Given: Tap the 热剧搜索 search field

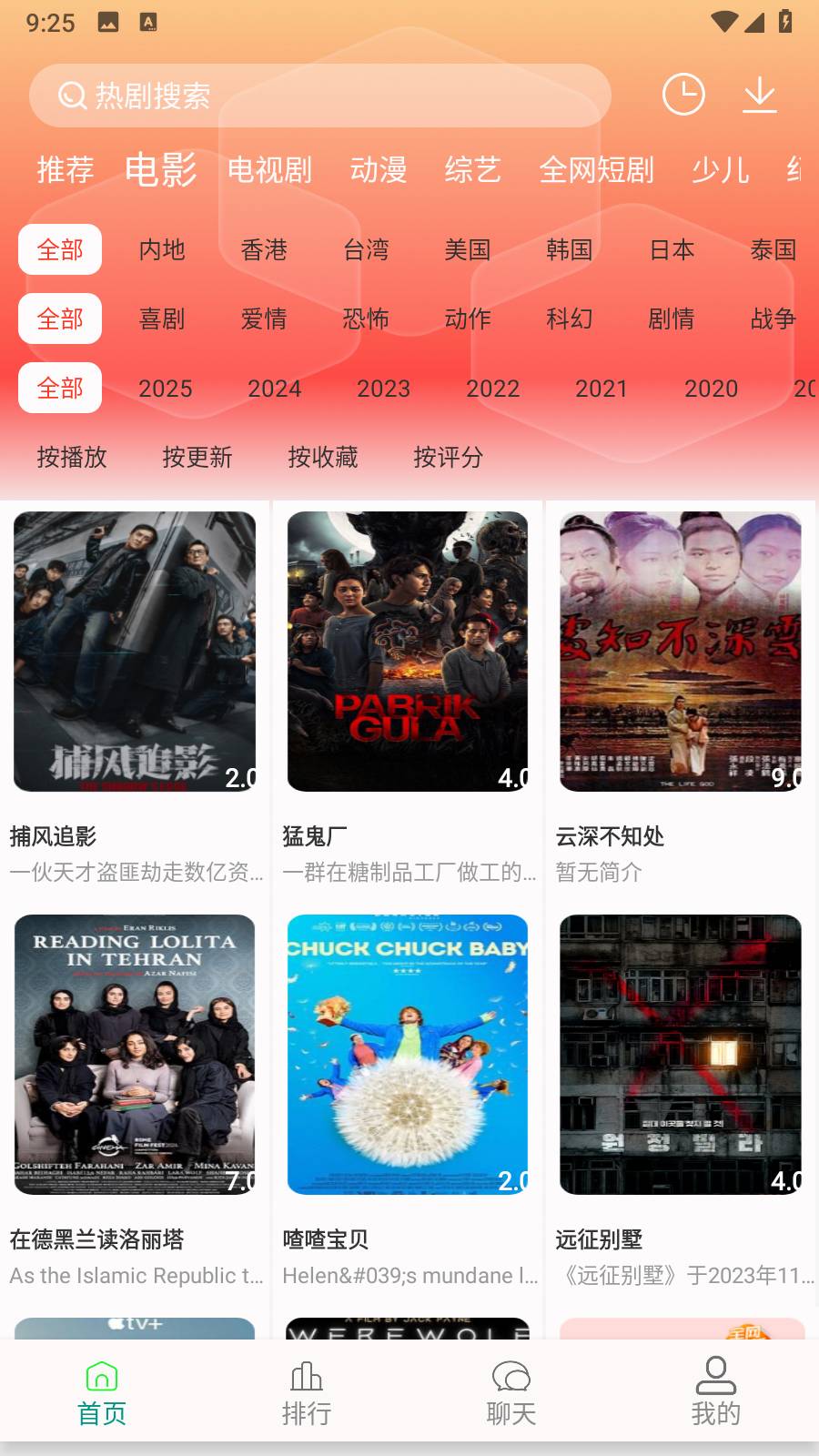Looking at the screenshot, I should (273, 95).
